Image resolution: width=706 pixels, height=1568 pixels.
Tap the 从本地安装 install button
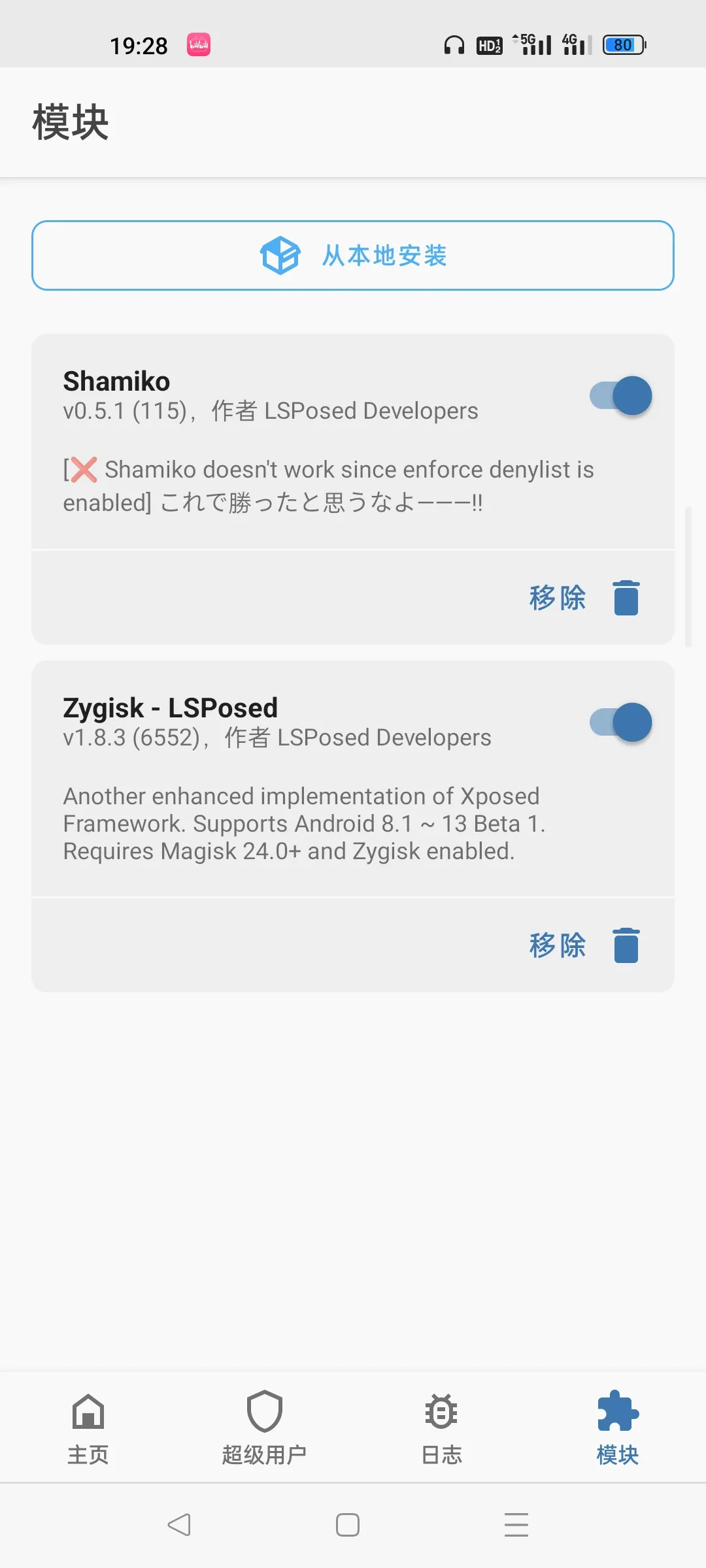[353, 255]
